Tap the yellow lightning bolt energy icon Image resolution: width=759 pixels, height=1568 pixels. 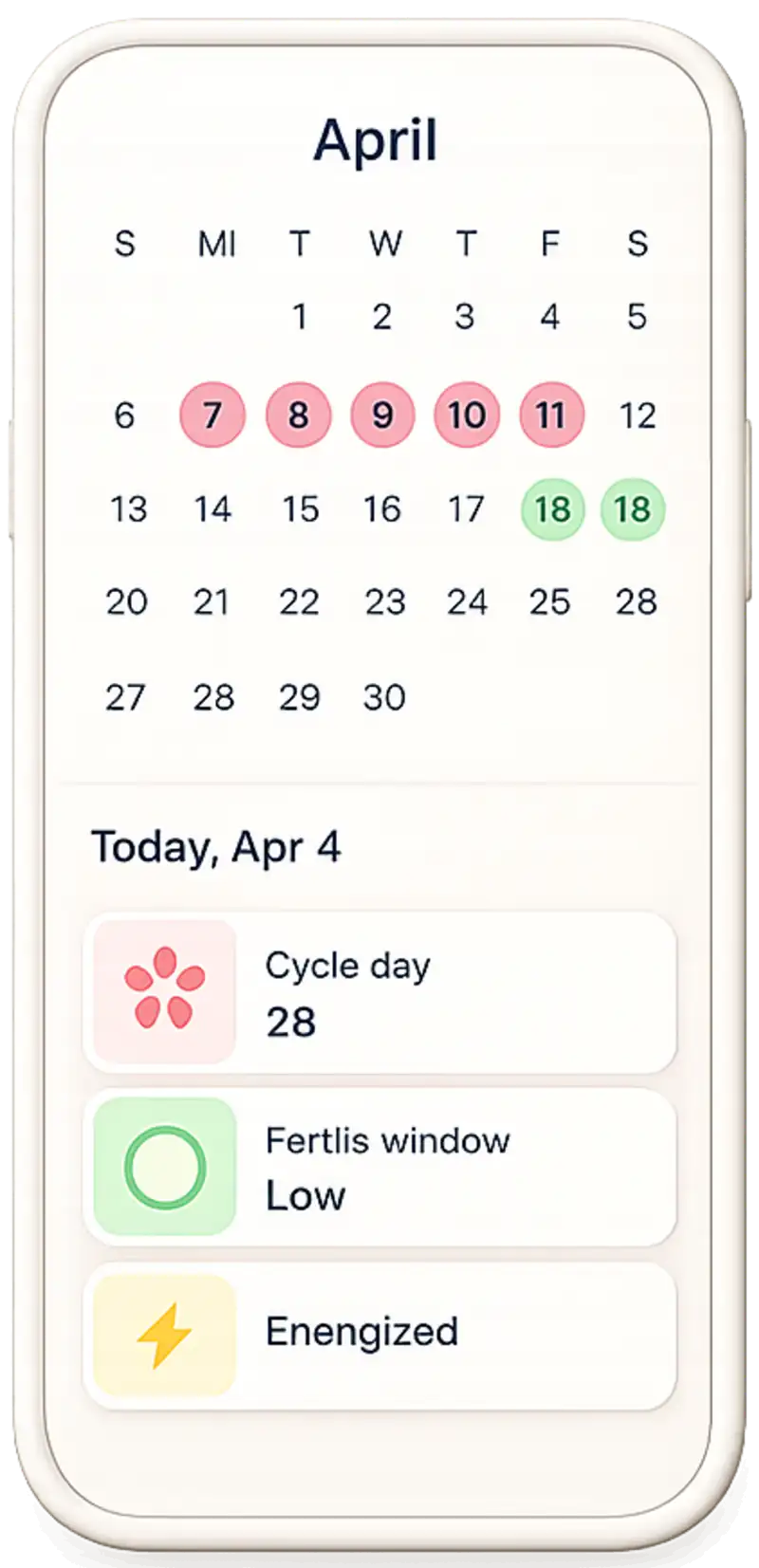163,1331
